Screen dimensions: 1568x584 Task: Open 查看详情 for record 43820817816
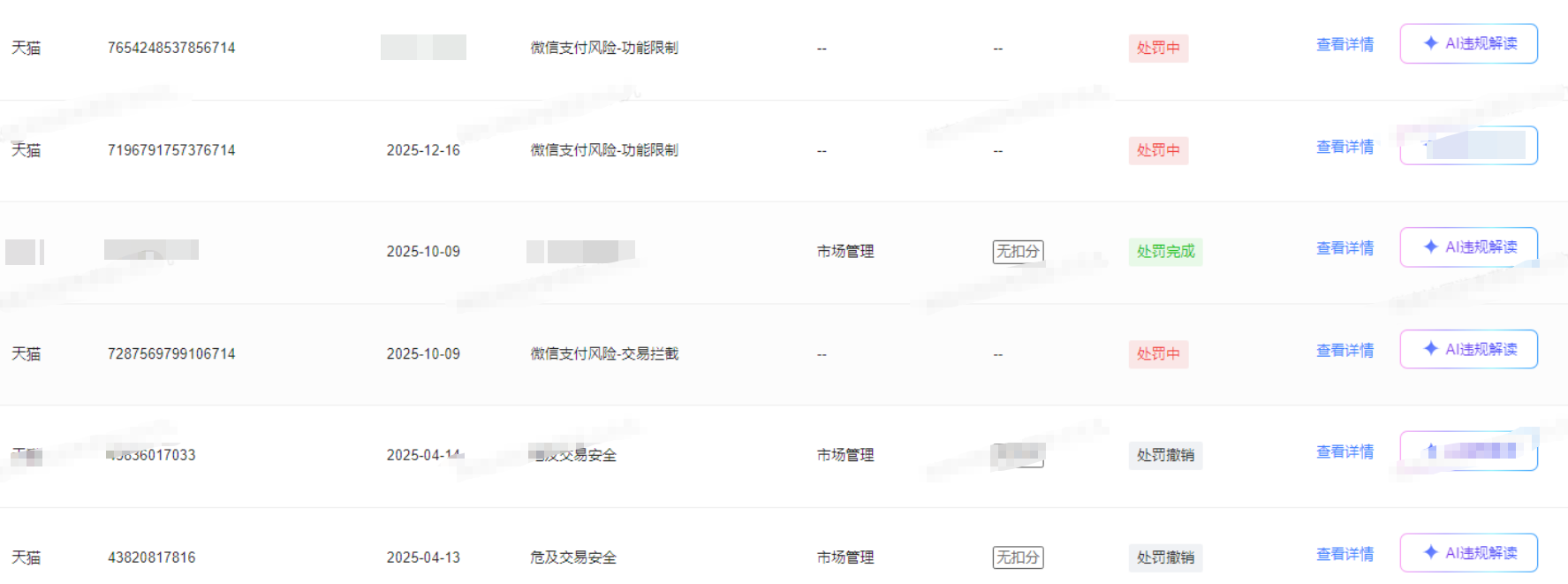[x=1345, y=554]
